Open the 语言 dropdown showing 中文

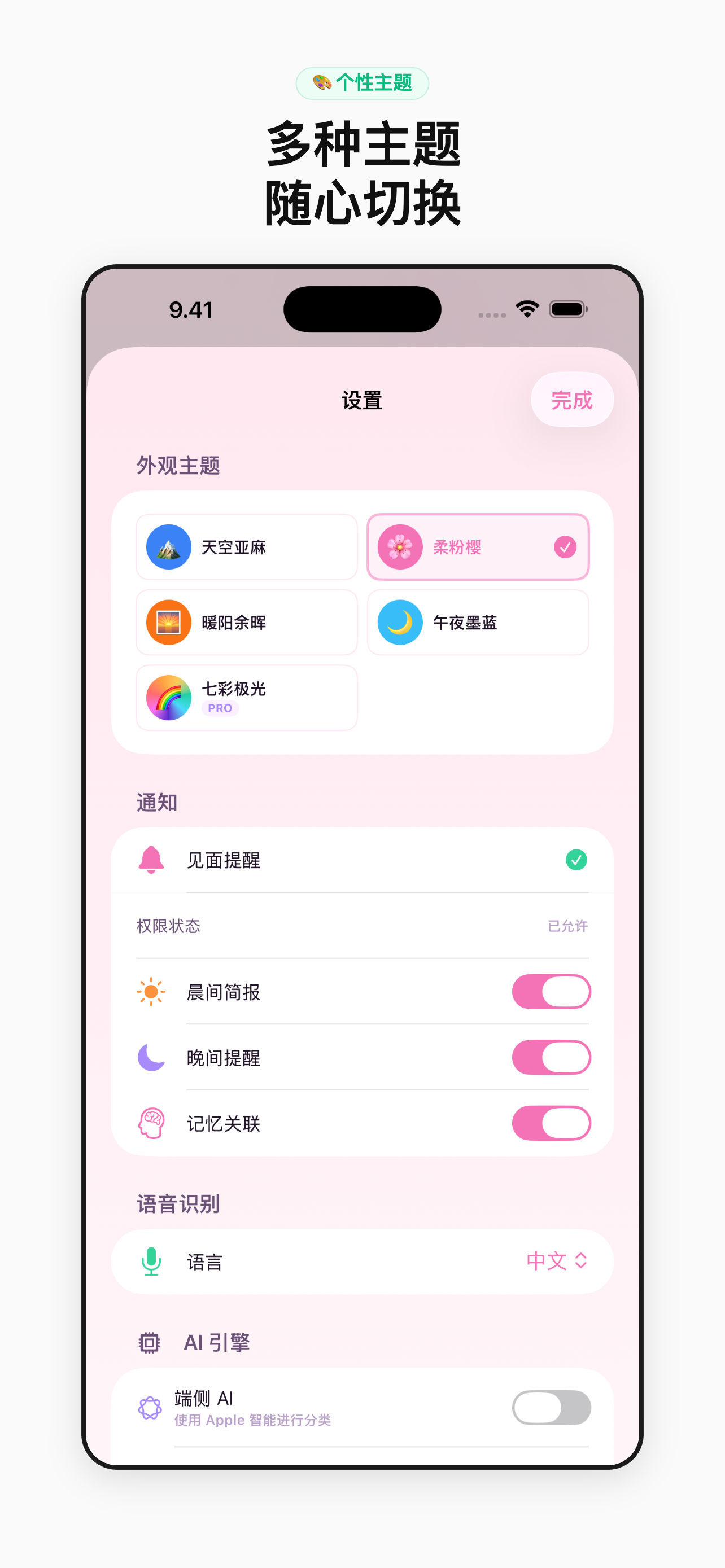[556, 1262]
